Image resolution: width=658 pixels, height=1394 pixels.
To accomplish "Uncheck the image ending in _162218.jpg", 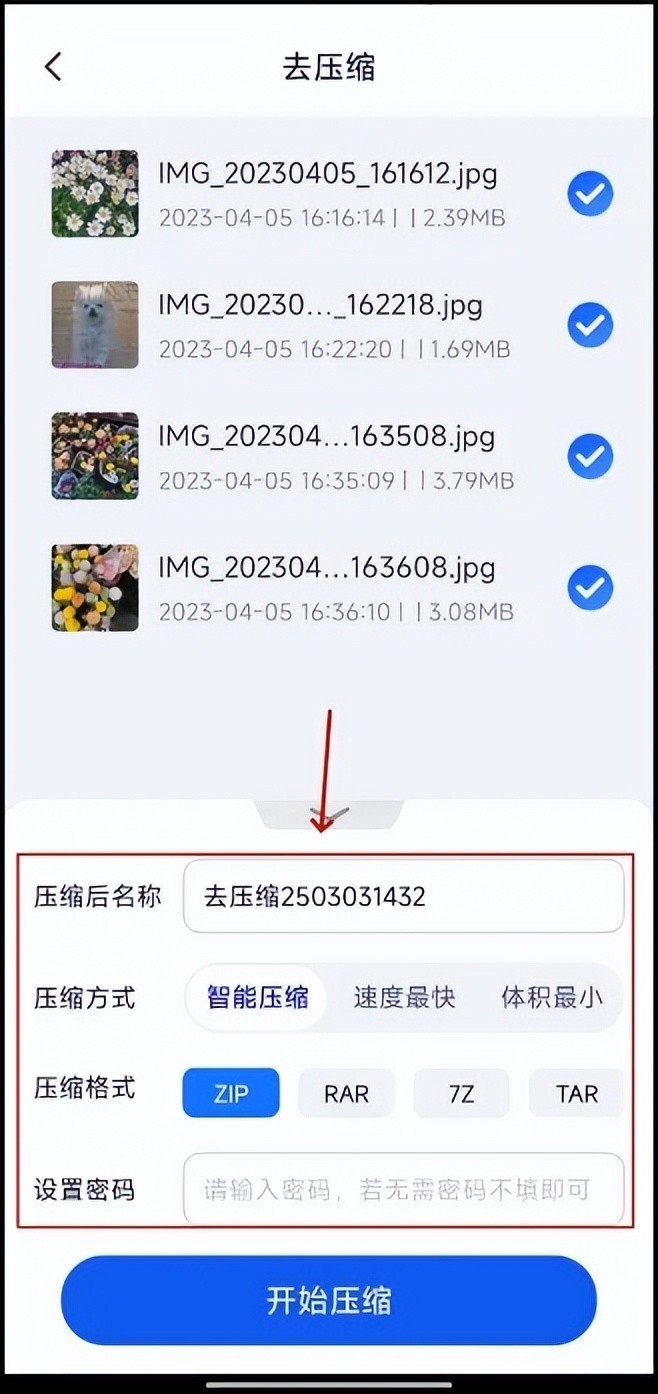I will (590, 324).
